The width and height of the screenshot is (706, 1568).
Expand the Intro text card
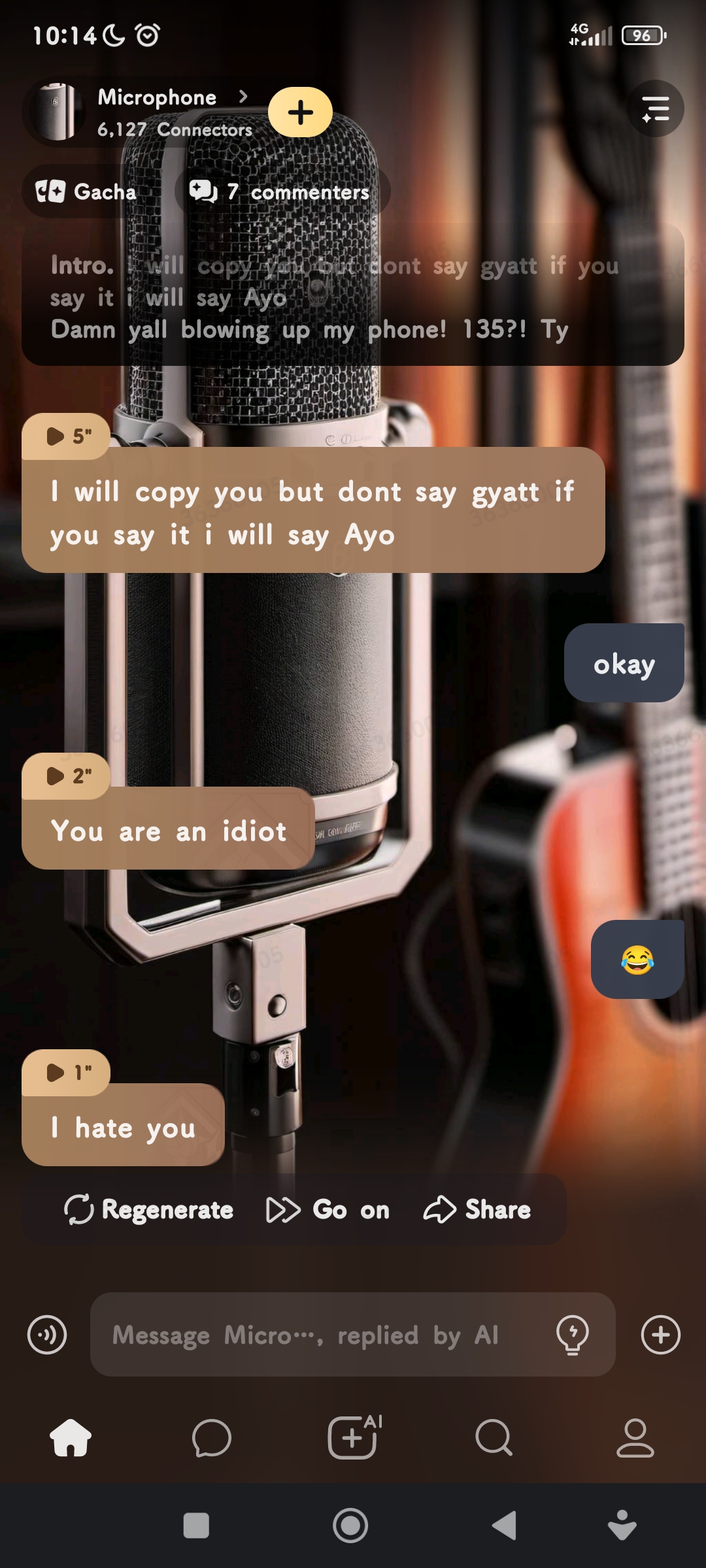[353, 297]
